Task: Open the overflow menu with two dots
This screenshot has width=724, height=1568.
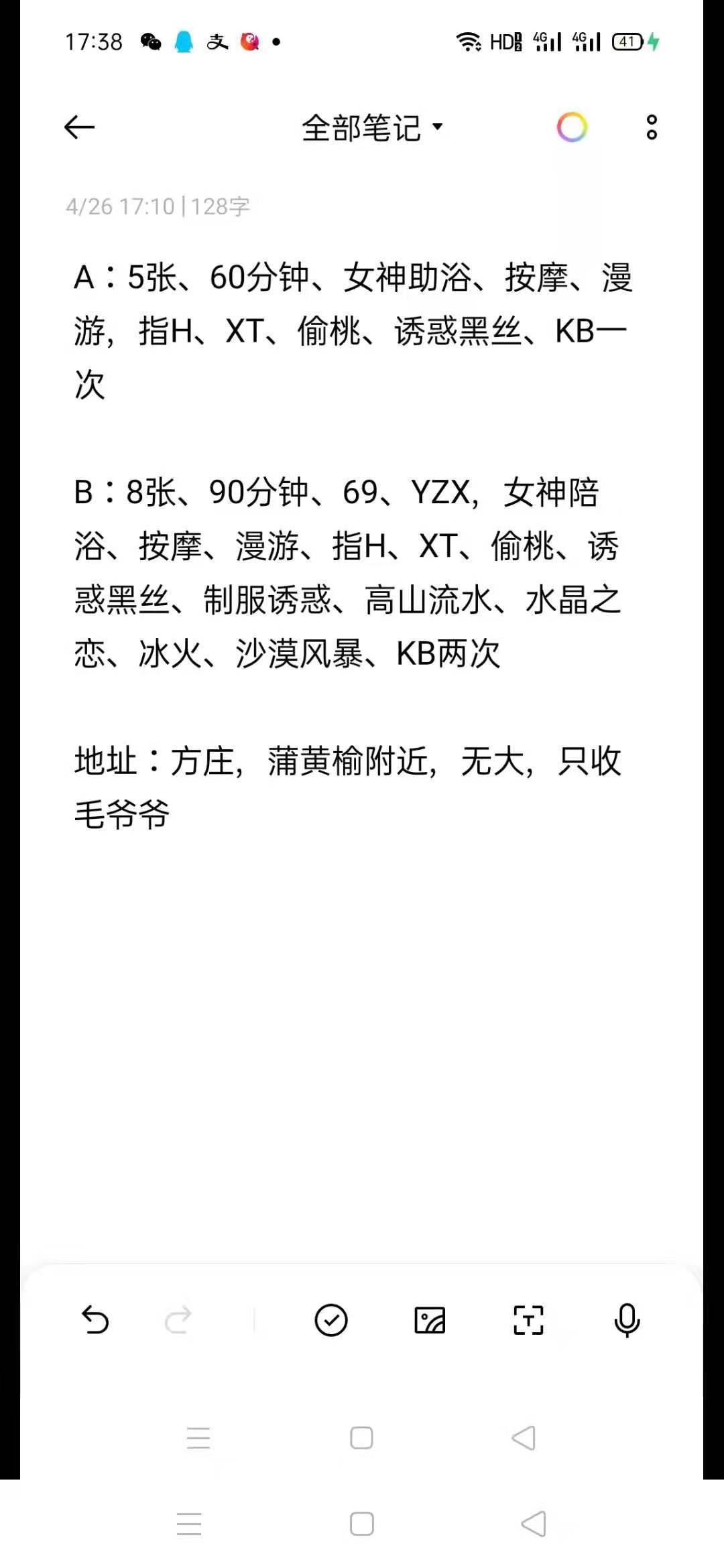Action: tap(651, 127)
